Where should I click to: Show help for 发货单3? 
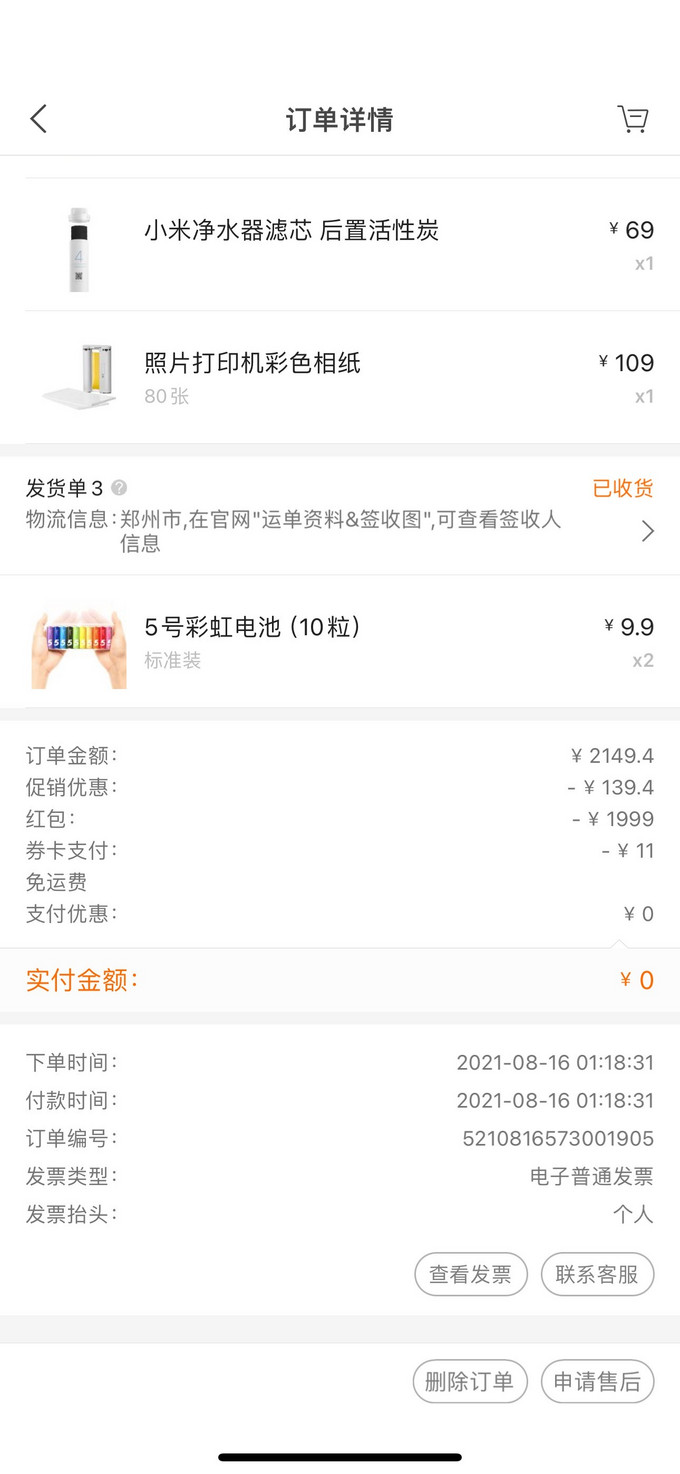tap(119, 488)
